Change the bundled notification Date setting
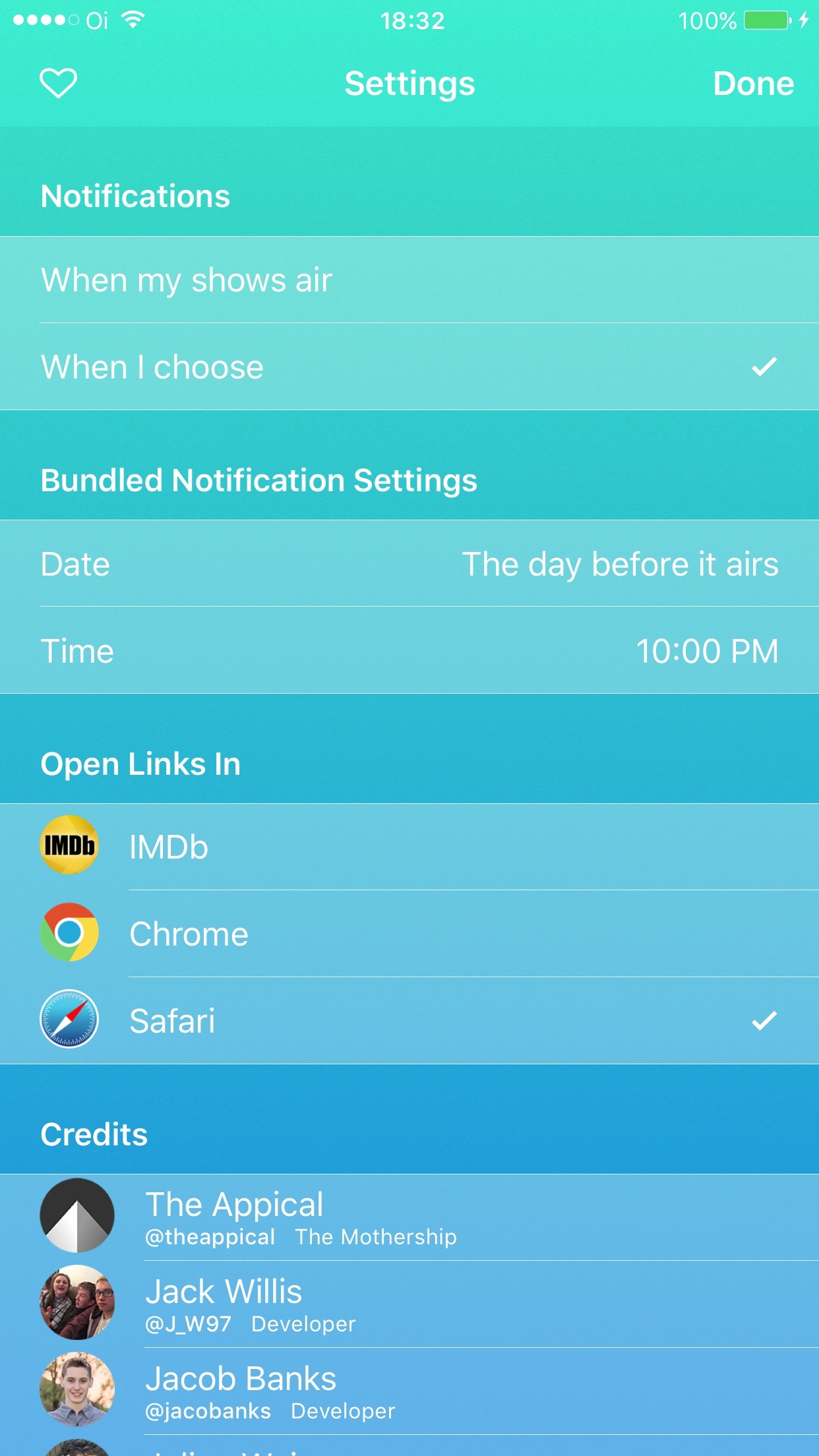The width and height of the screenshot is (819, 1456). tap(409, 564)
